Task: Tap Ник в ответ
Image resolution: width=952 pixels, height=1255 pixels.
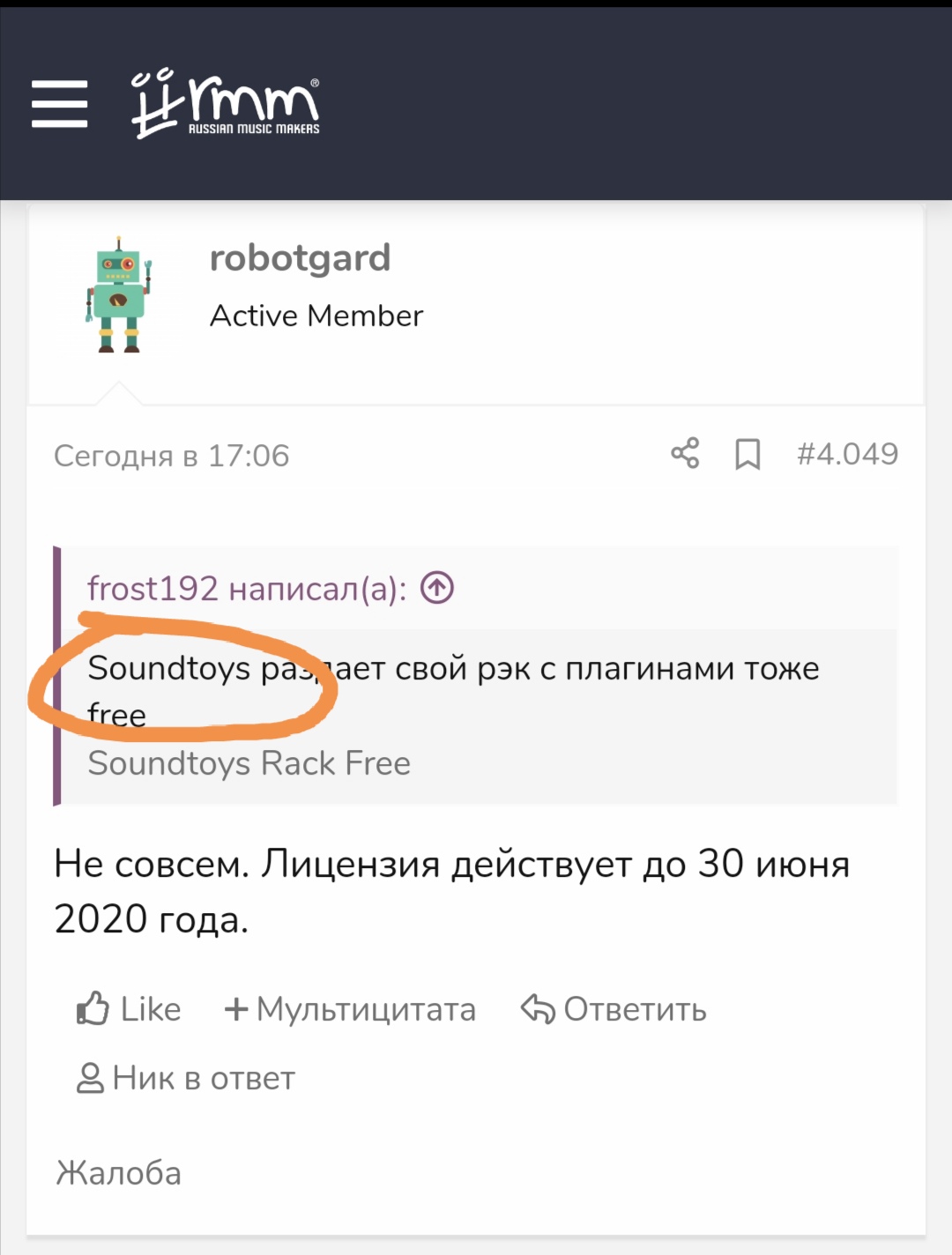Action: pyautogui.click(x=187, y=1078)
